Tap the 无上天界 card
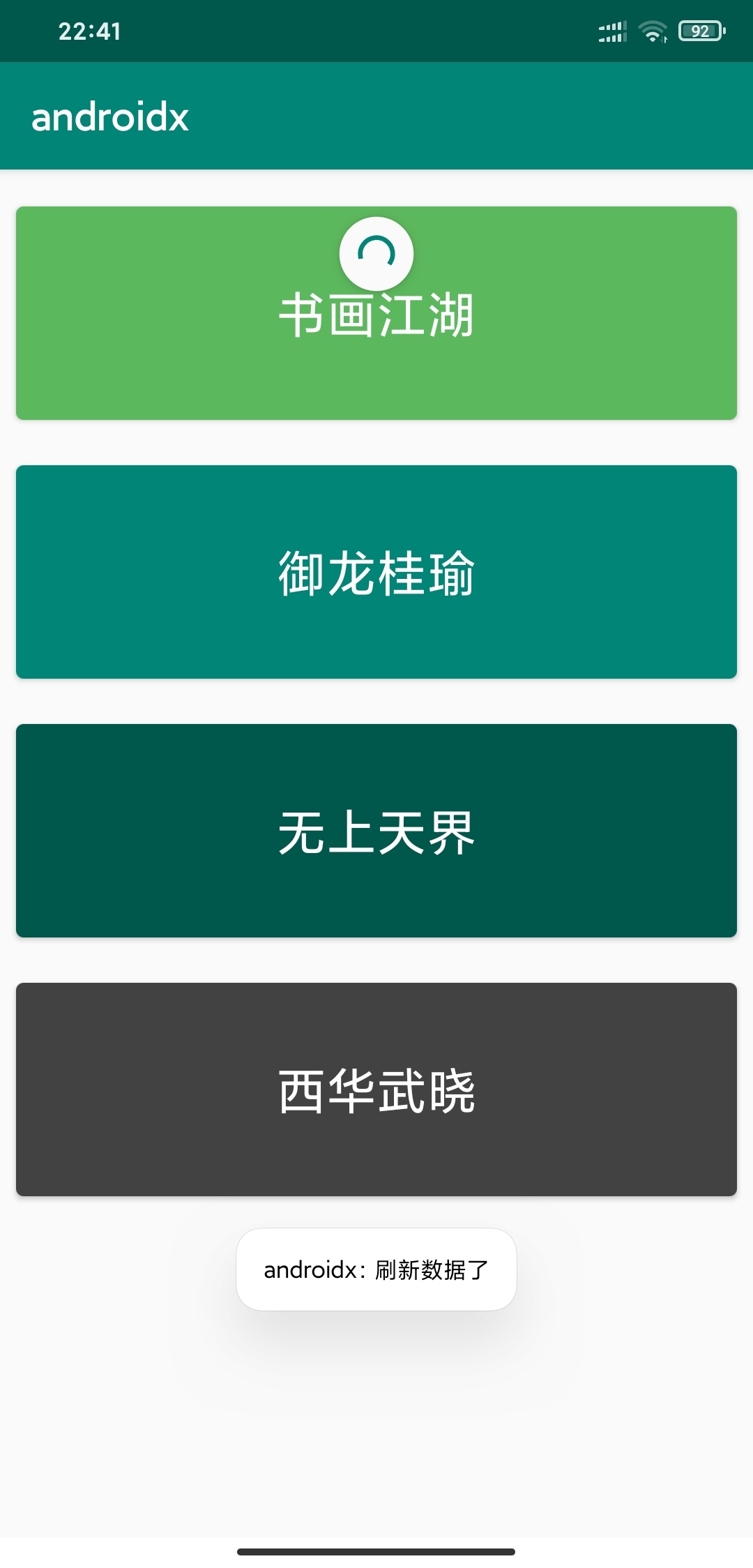 point(376,831)
